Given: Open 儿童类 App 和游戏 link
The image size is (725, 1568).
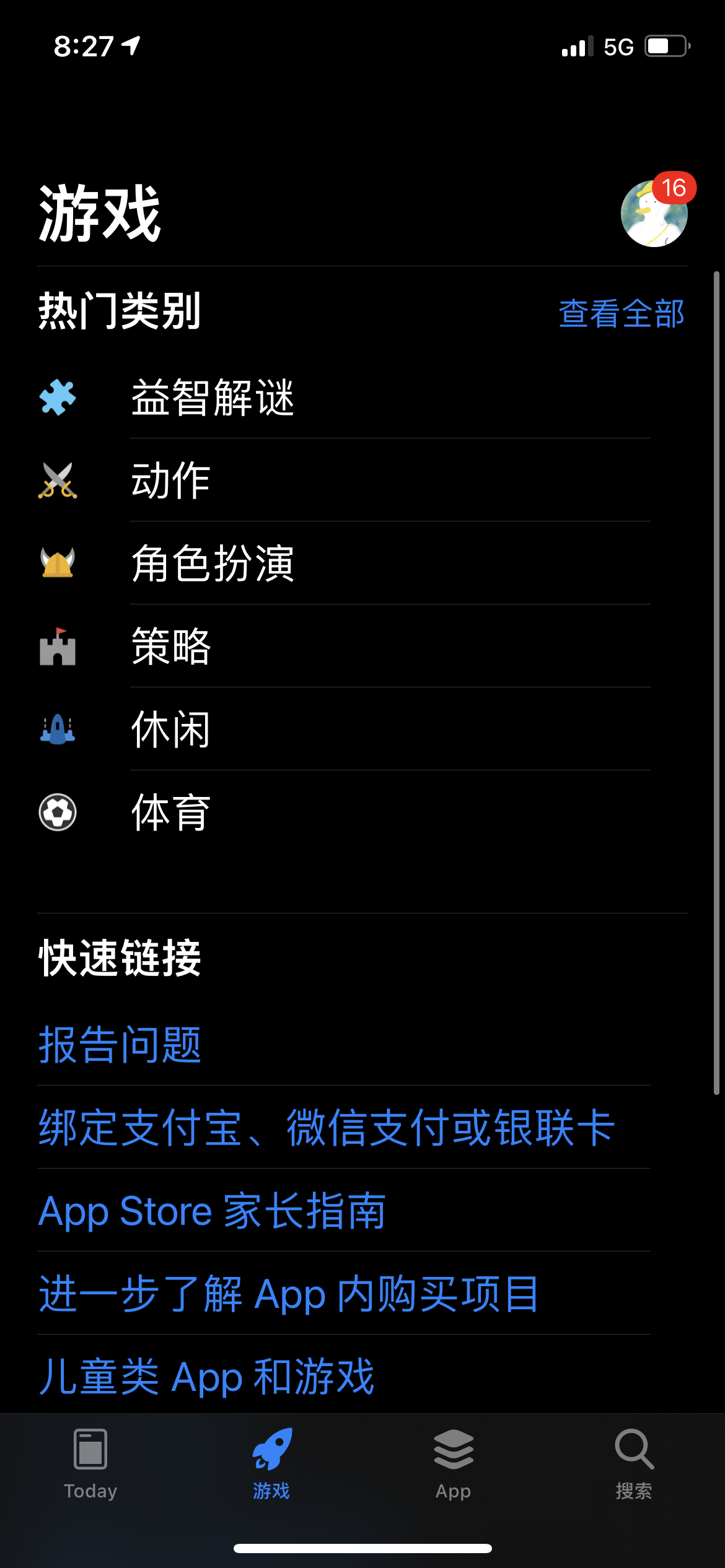Looking at the screenshot, I should pyautogui.click(x=207, y=1377).
